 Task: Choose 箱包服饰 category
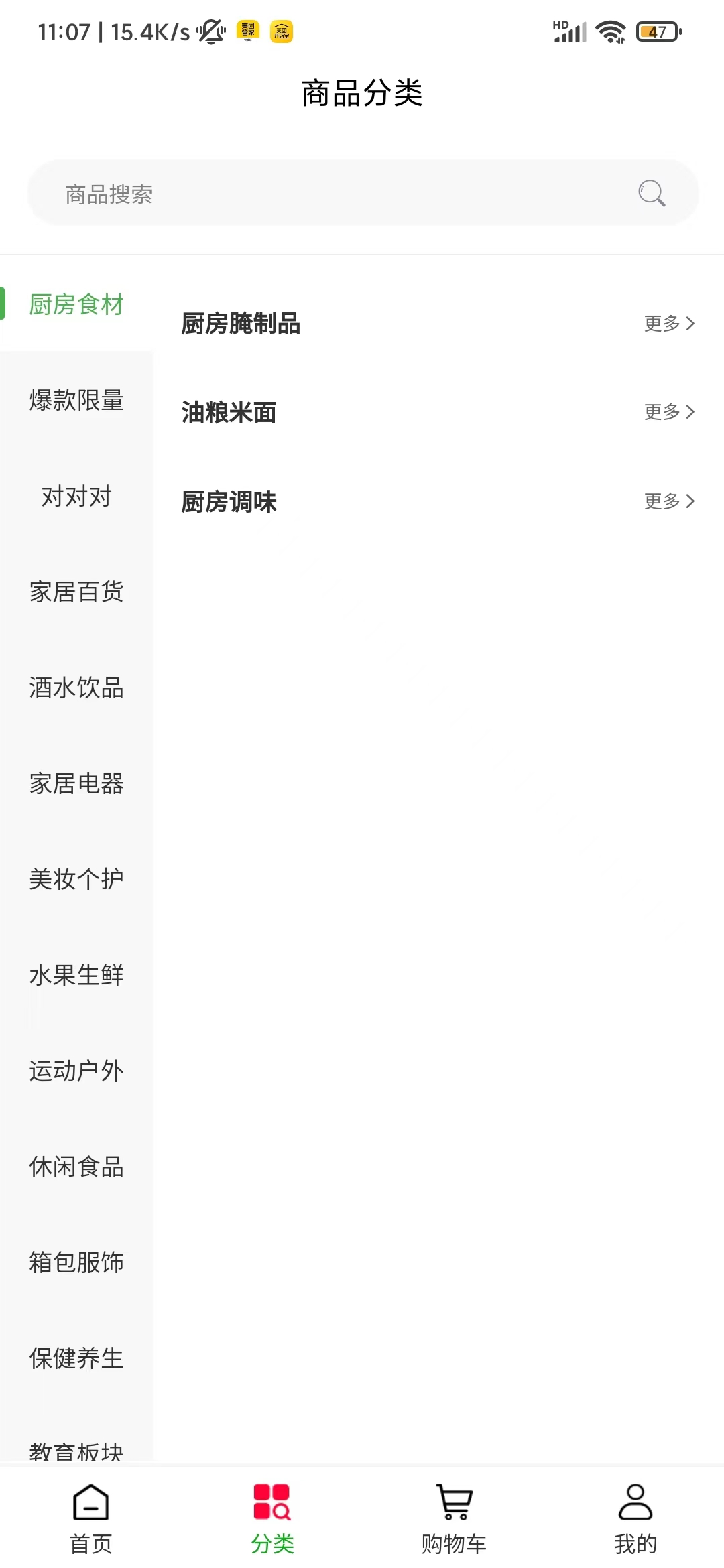[x=76, y=1262]
